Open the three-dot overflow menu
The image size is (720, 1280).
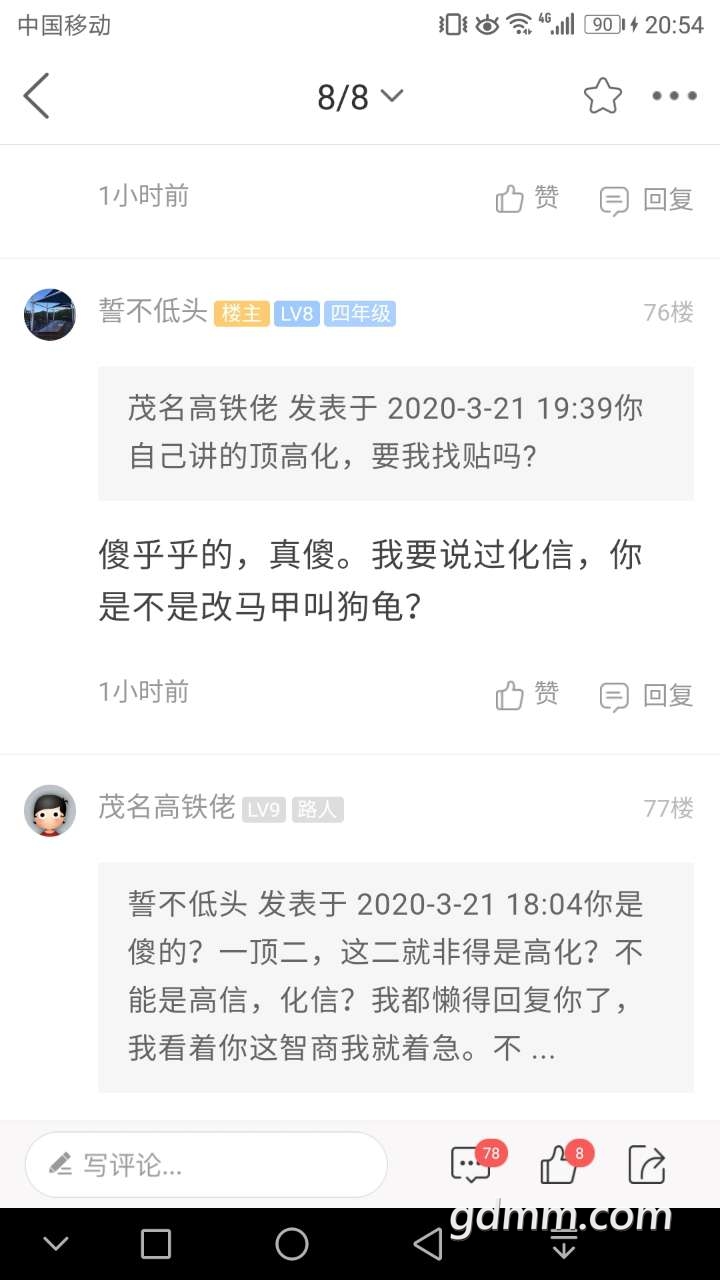[x=675, y=97]
